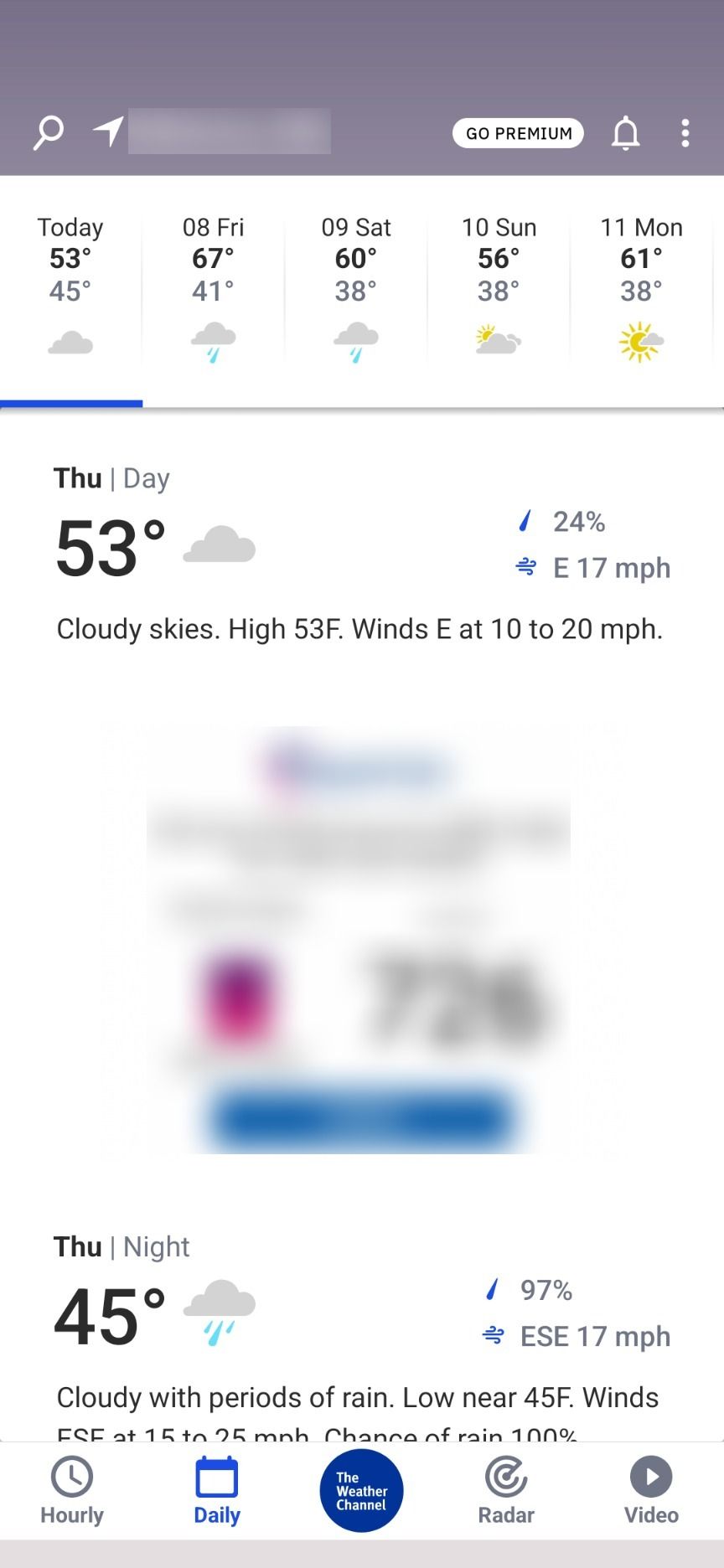Tap the cloudy weather icon for Today

click(70, 339)
